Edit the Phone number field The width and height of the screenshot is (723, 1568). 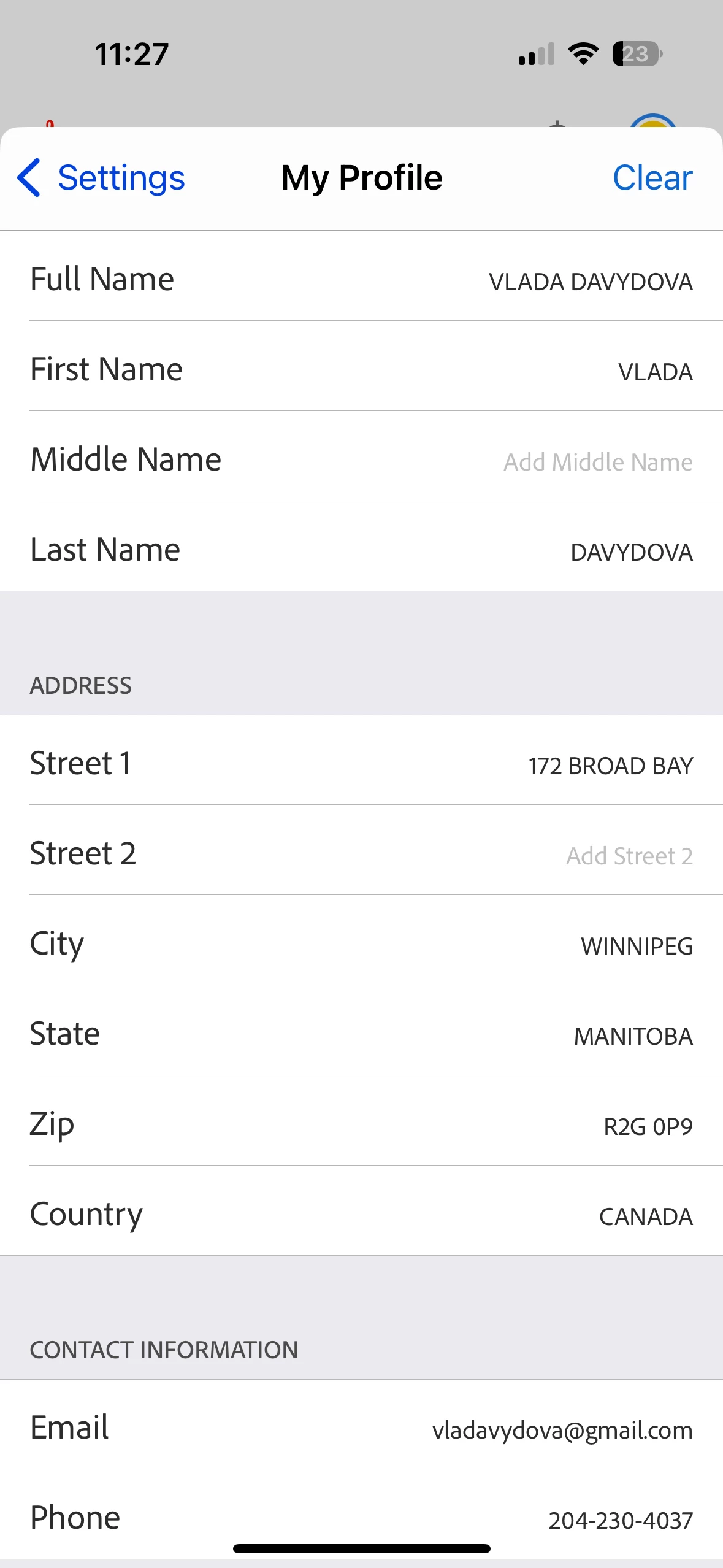pos(620,1520)
